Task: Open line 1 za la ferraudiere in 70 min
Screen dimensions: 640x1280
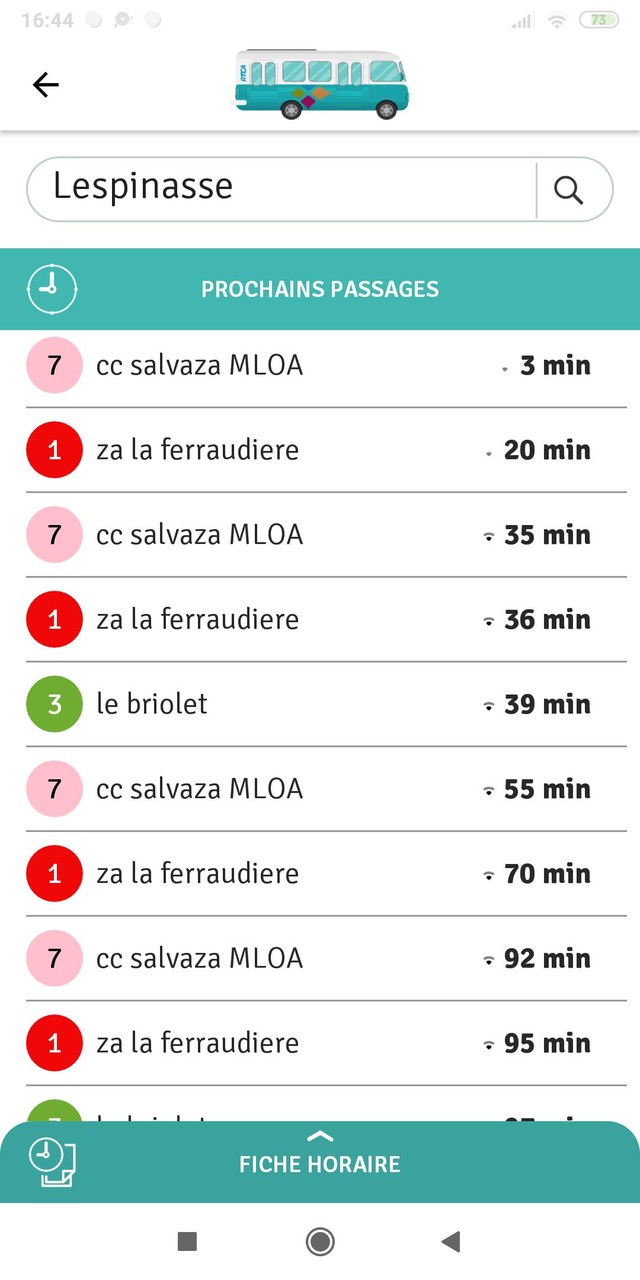Action: [x=320, y=874]
